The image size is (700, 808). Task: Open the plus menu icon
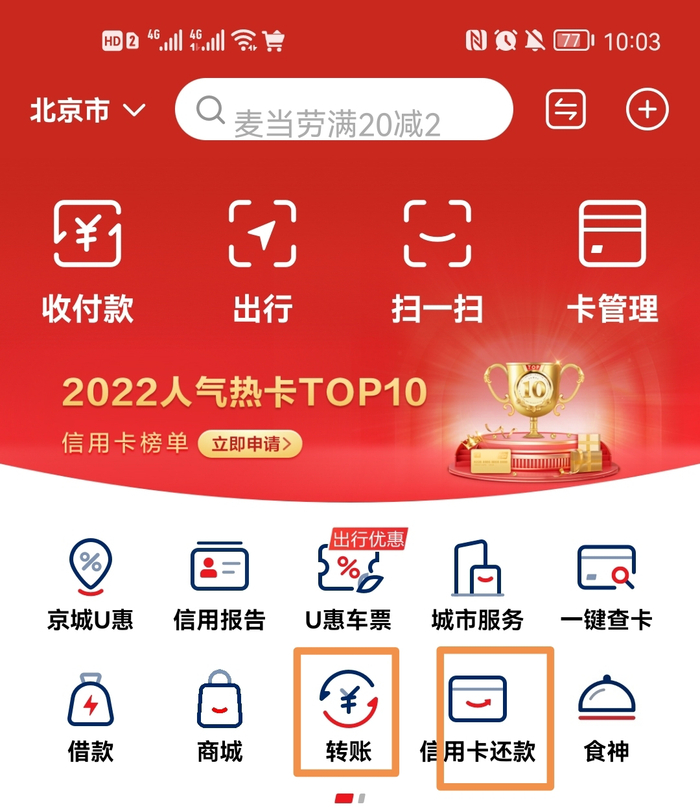click(647, 109)
